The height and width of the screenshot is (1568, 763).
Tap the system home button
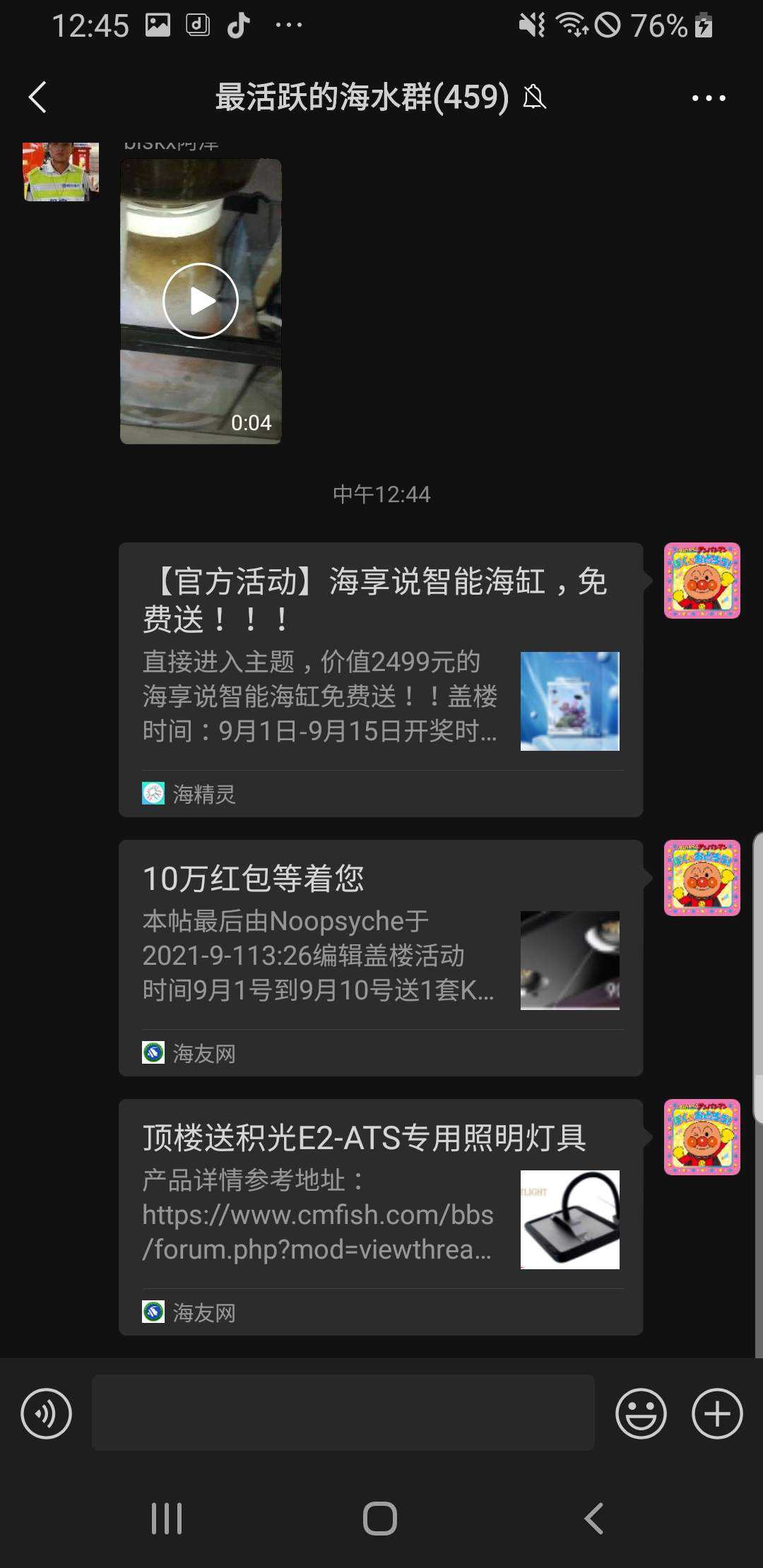(380, 1518)
